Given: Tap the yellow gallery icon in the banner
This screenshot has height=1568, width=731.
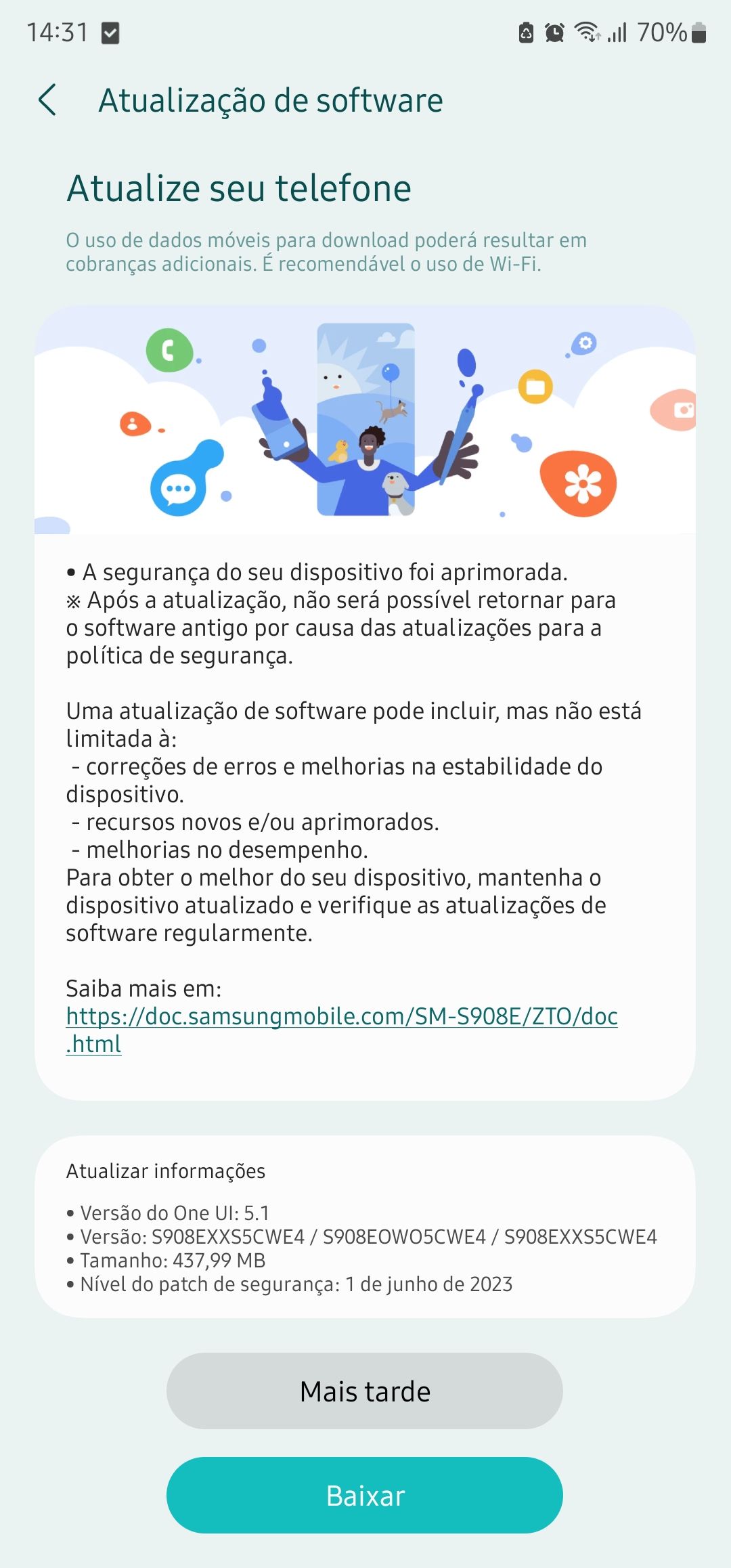Looking at the screenshot, I should pyautogui.click(x=535, y=387).
